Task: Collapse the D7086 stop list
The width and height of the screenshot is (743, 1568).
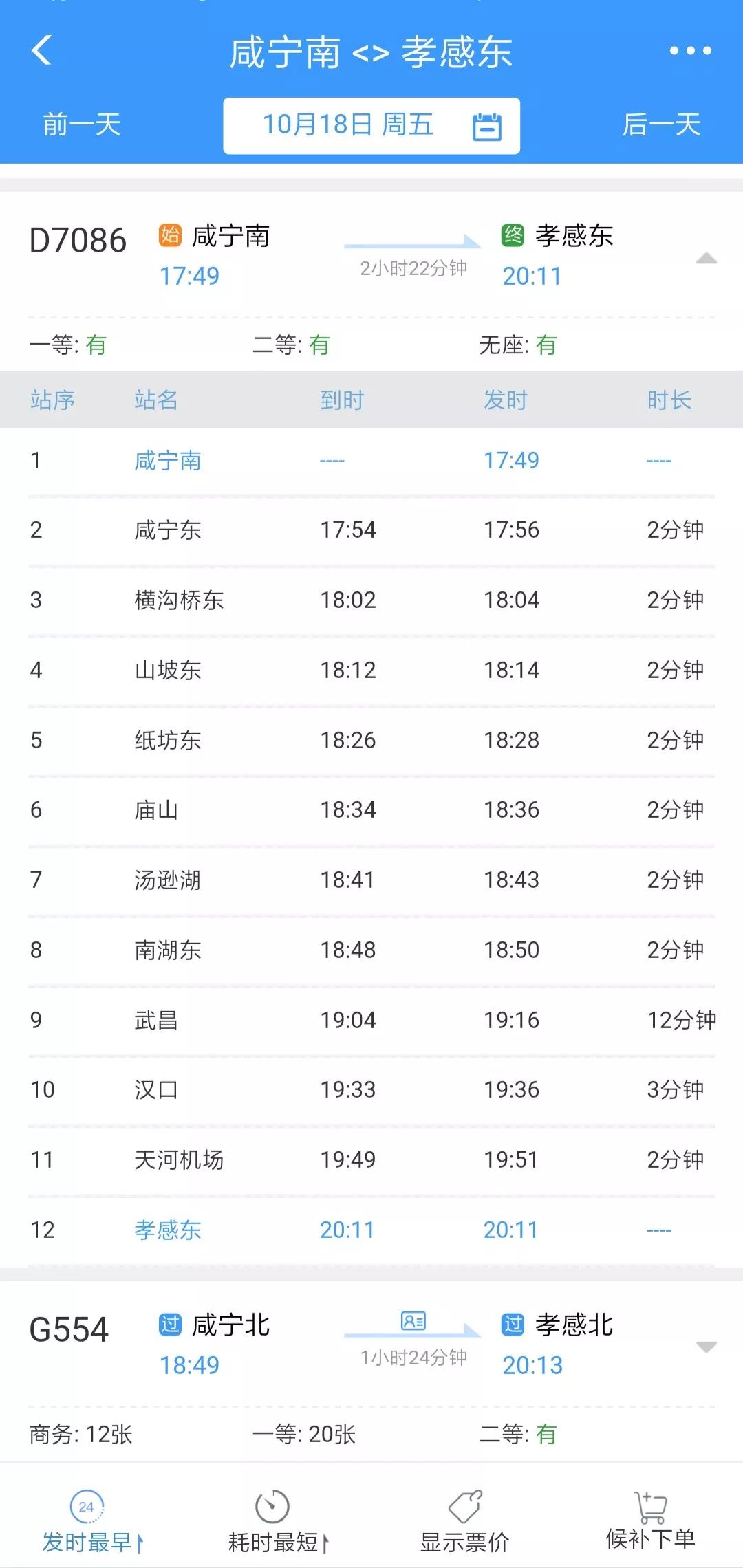Action: (x=707, y=259)
